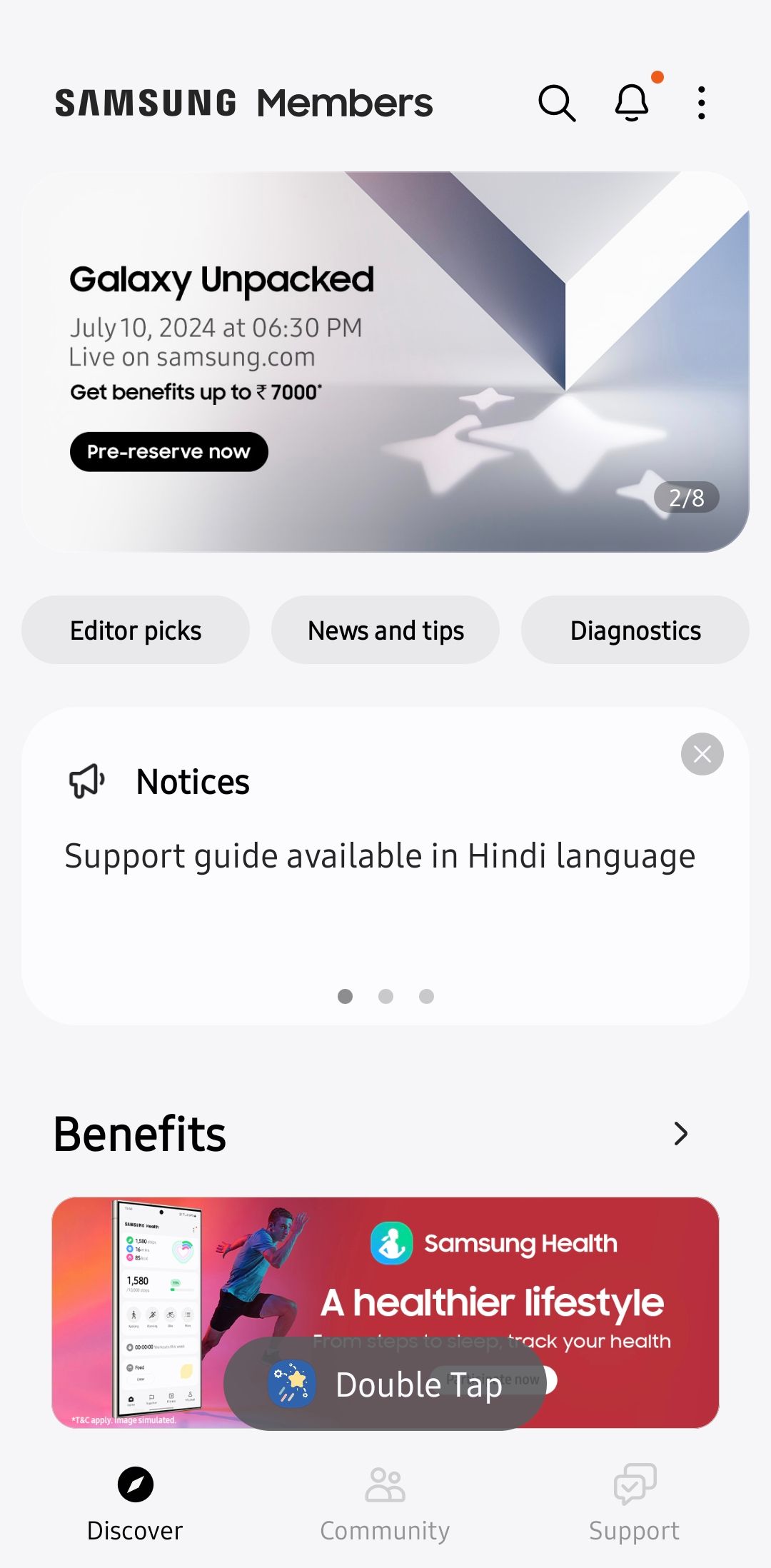Tap the Samsung Health app icon
Screen dimensions: 771x1568
point(392,1242)
